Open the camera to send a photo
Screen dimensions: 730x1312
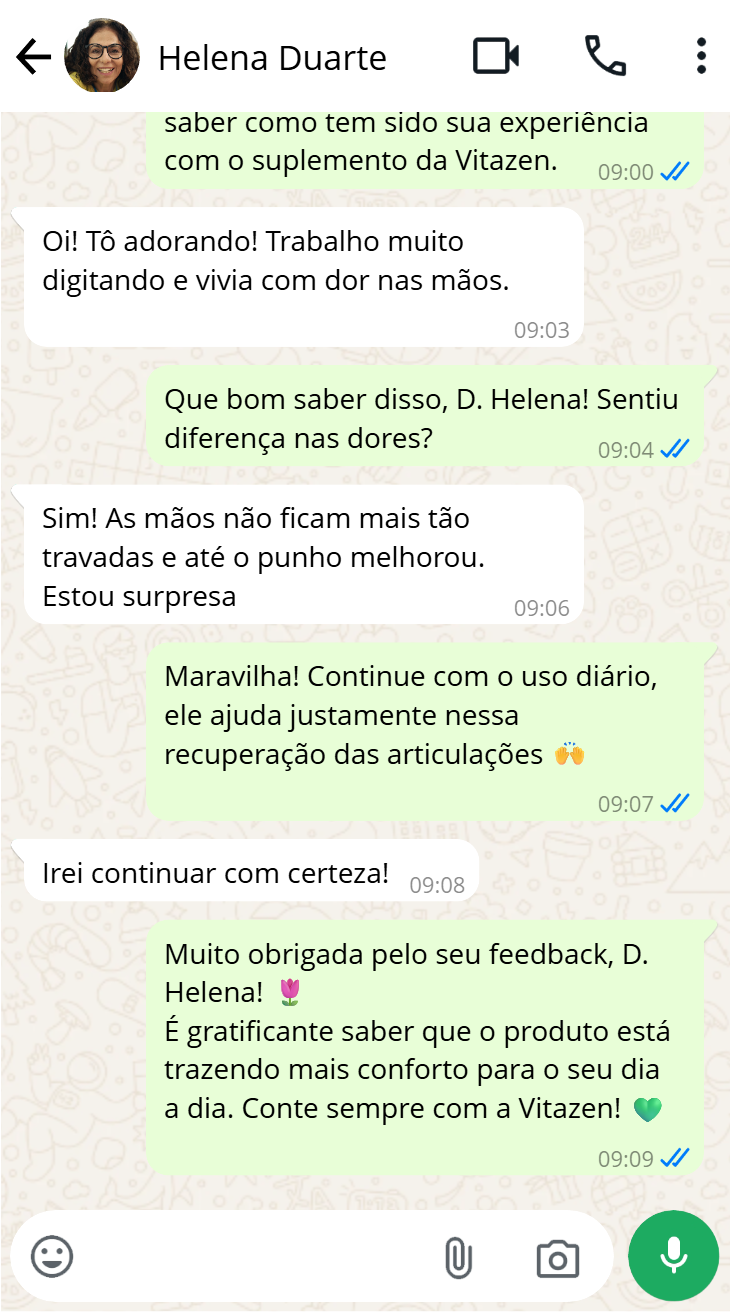point(557,1258)
